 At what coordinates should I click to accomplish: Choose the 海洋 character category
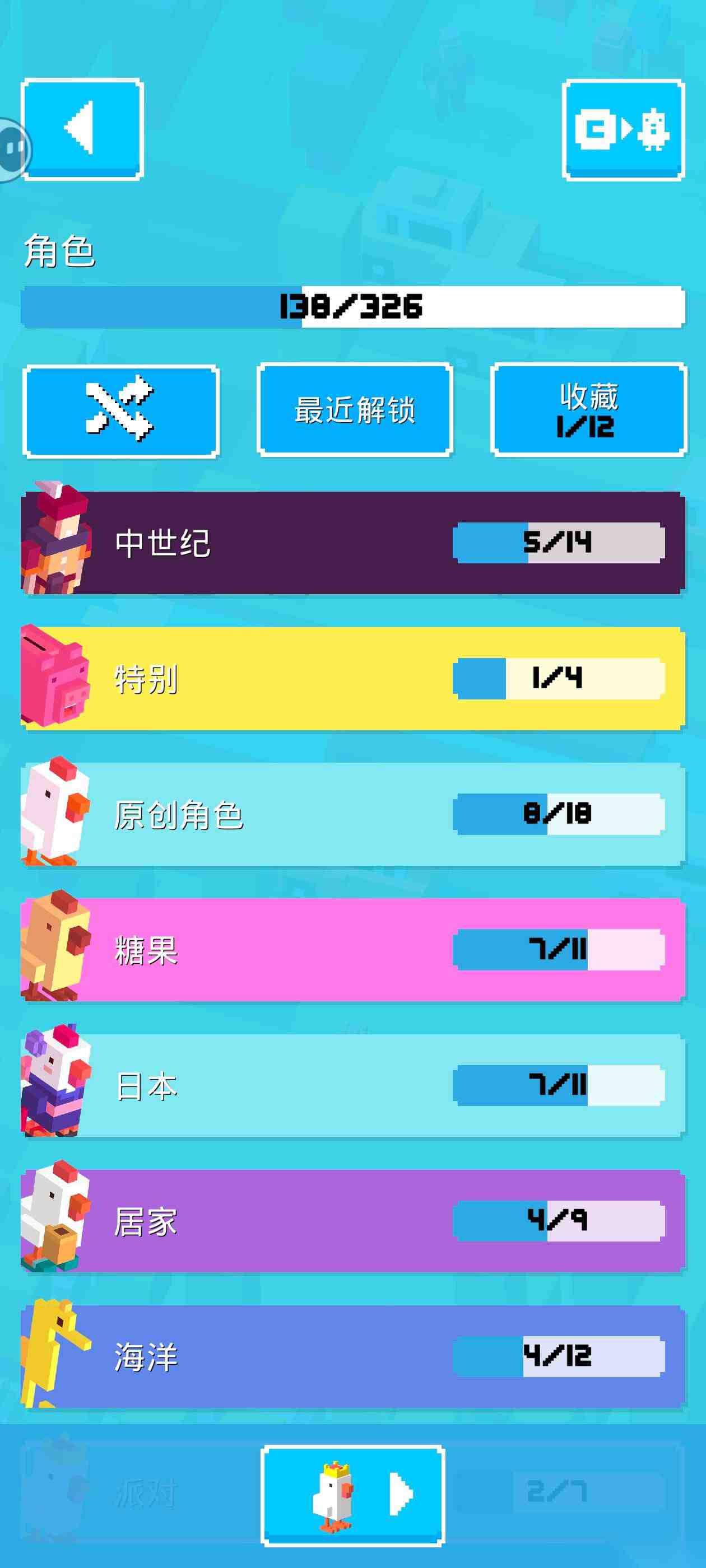[352, 1356]
